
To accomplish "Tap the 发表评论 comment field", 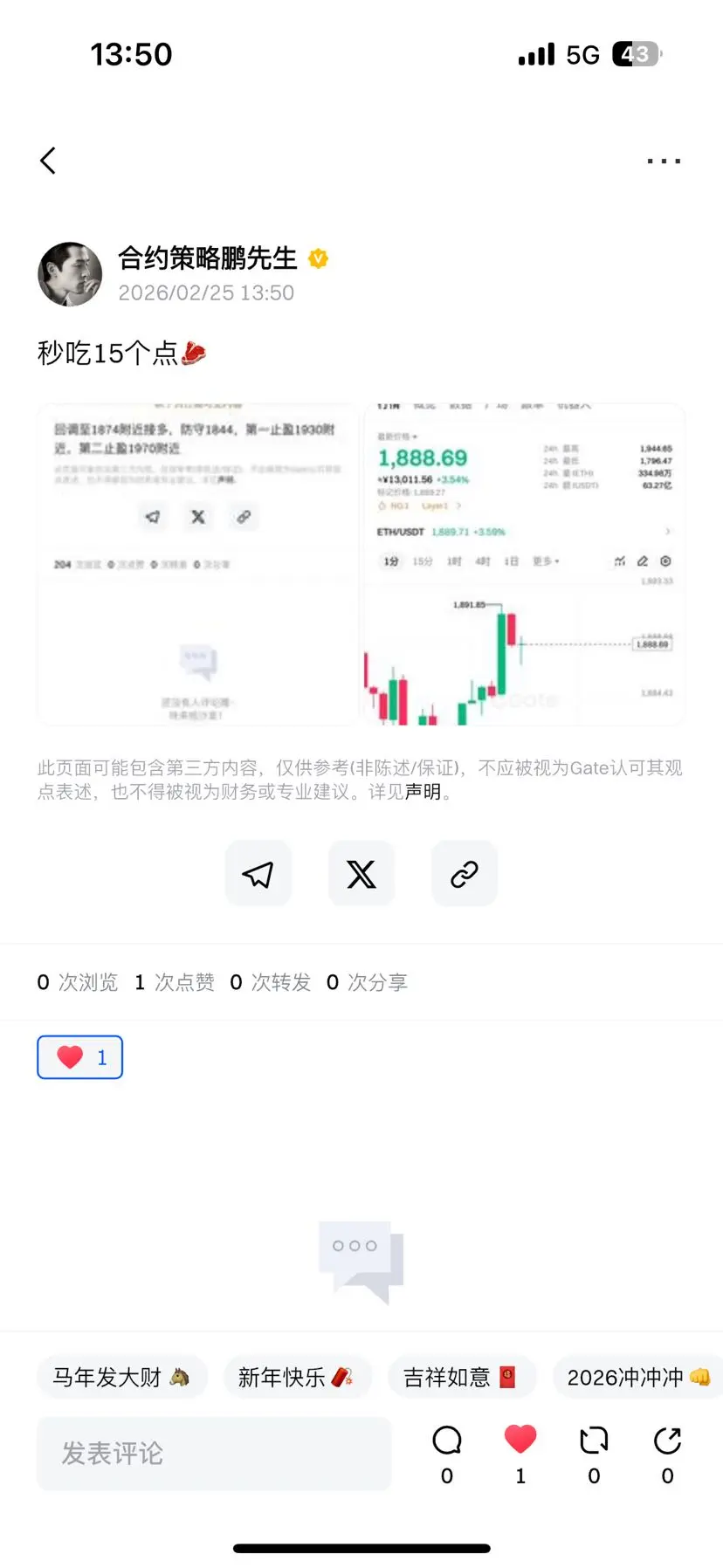I will [x=214, y=1453].
